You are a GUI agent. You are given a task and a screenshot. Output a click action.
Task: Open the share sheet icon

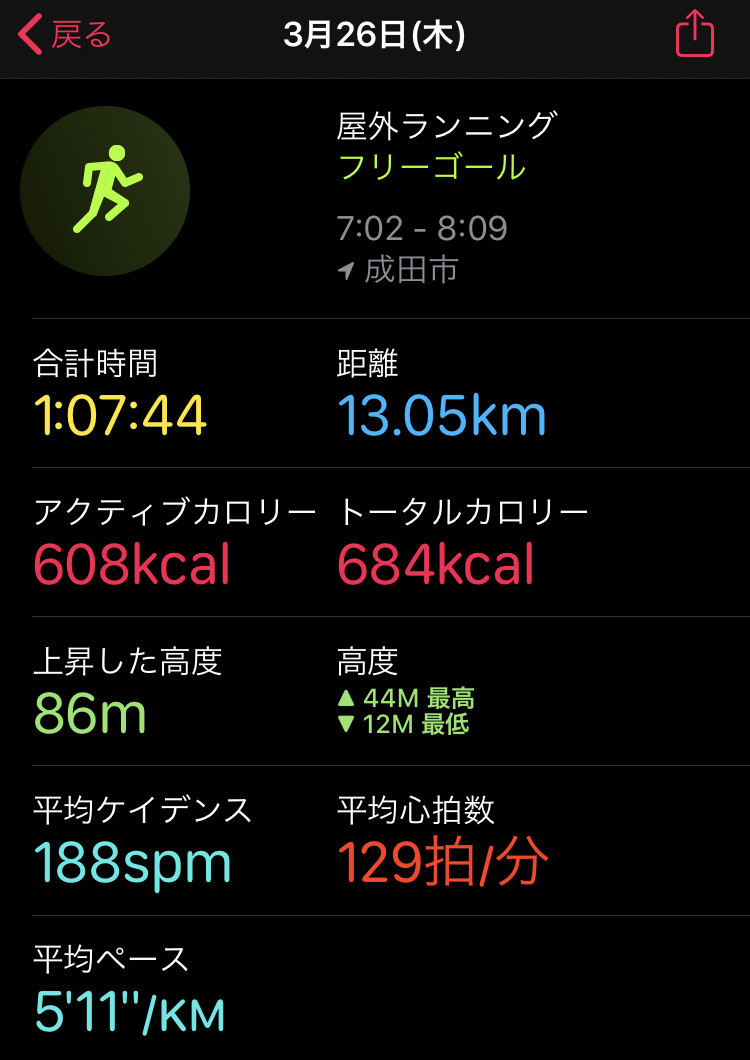coord(694,33)
